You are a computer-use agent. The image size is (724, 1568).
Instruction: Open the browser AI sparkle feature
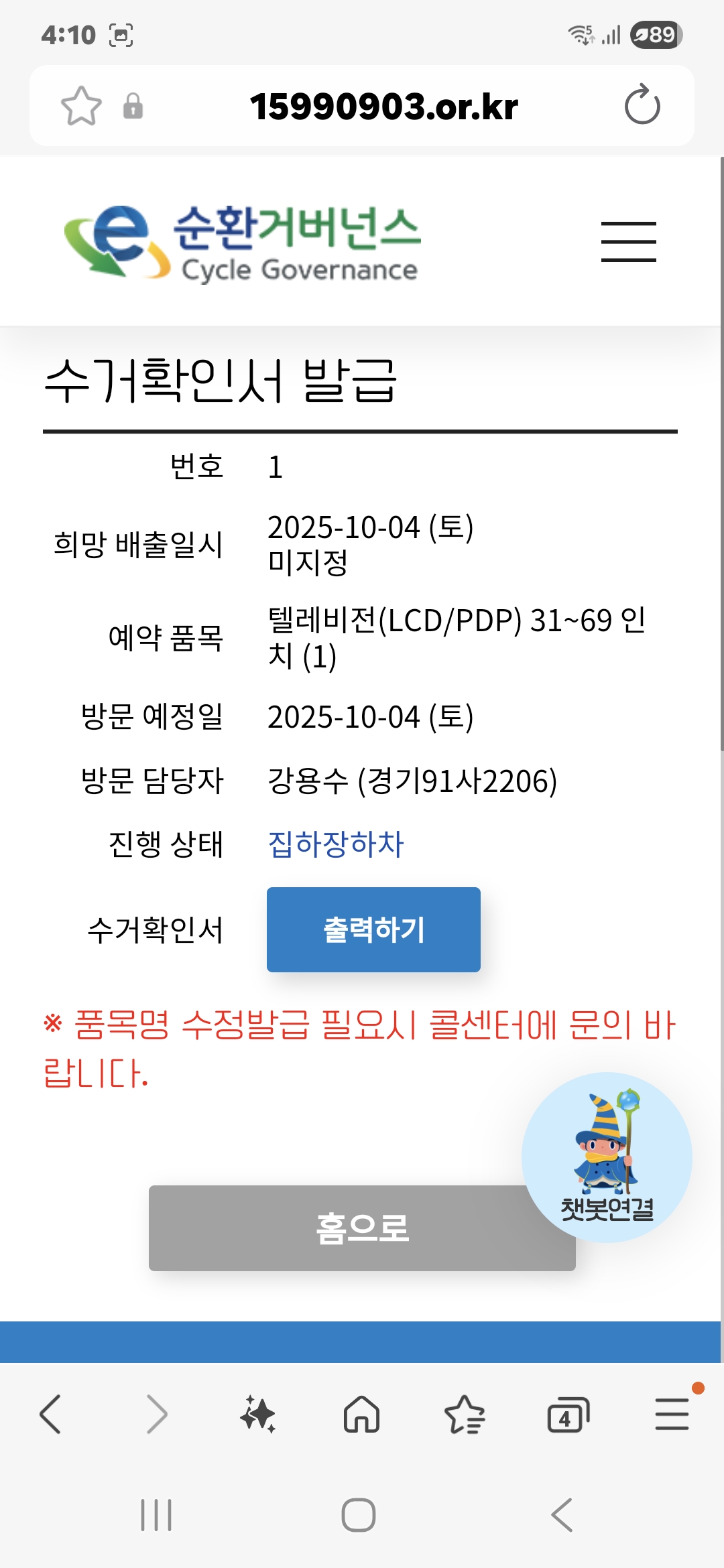tap(258, 1414)
